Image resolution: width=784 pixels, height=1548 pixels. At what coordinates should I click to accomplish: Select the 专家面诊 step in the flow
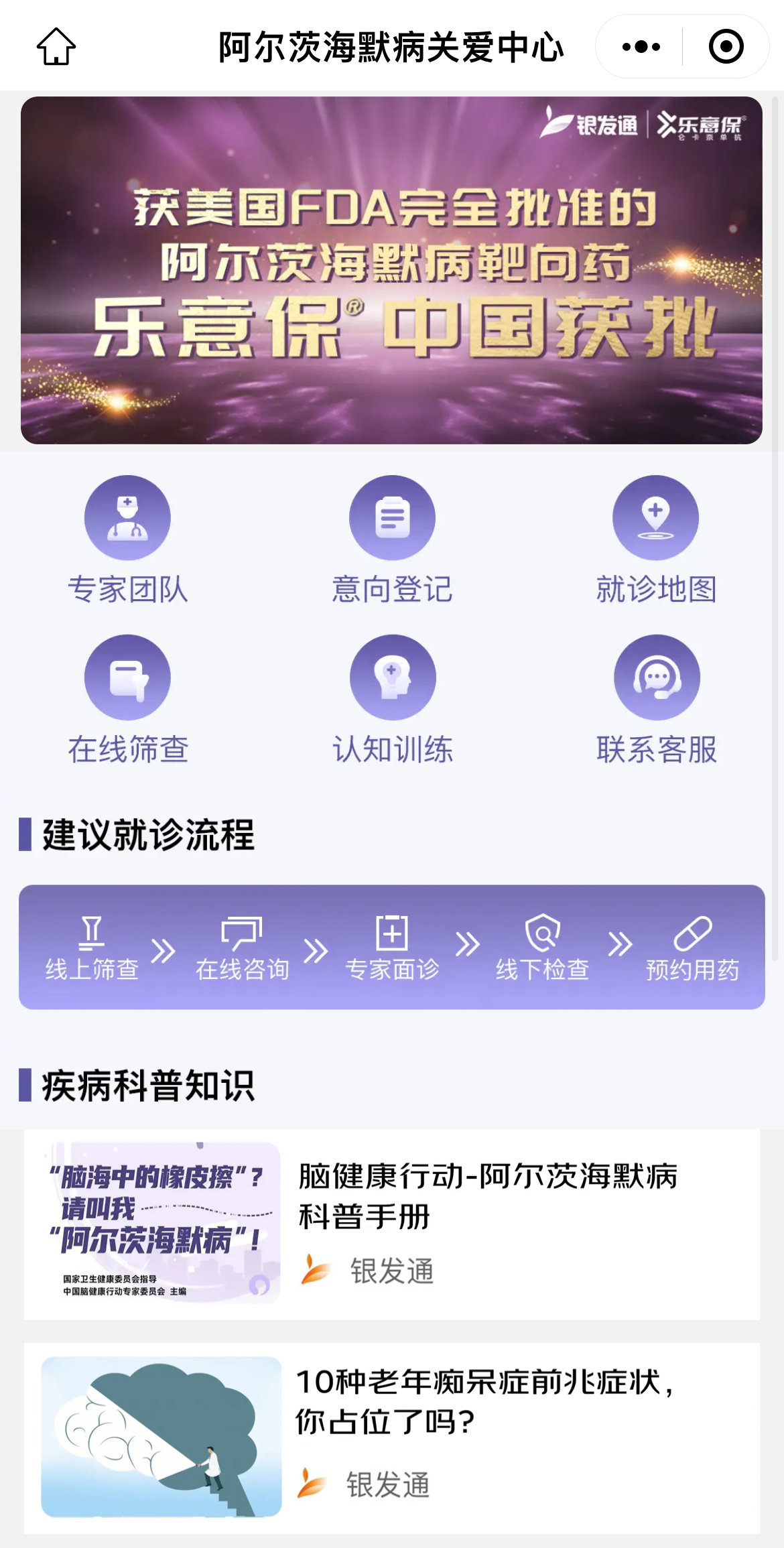[x=392, y=948]
